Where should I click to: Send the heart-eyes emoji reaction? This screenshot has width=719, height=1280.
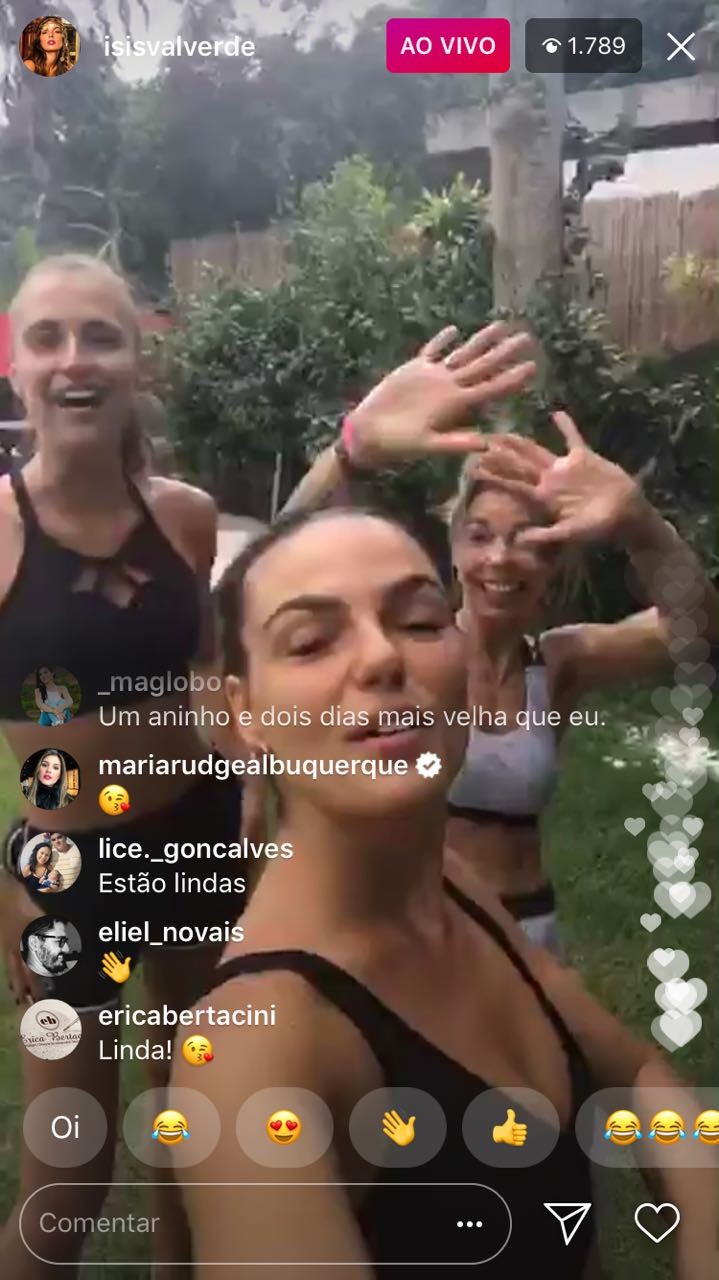pyautogui.click(x=284, y=1127)
